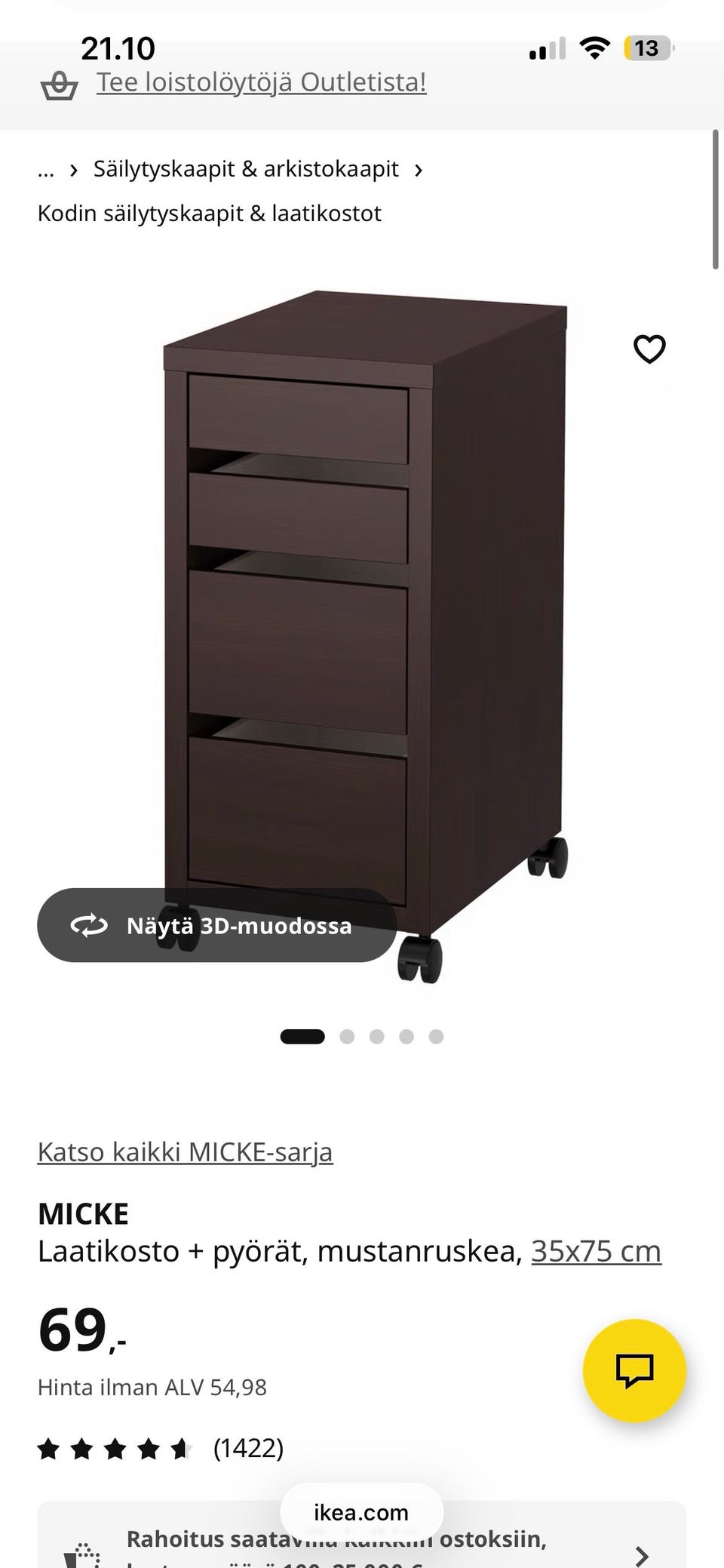Open Kodin säilytyskaapit & laatikostot category
The width and height of the screenshot is (724, 1568).
point(210,214)
